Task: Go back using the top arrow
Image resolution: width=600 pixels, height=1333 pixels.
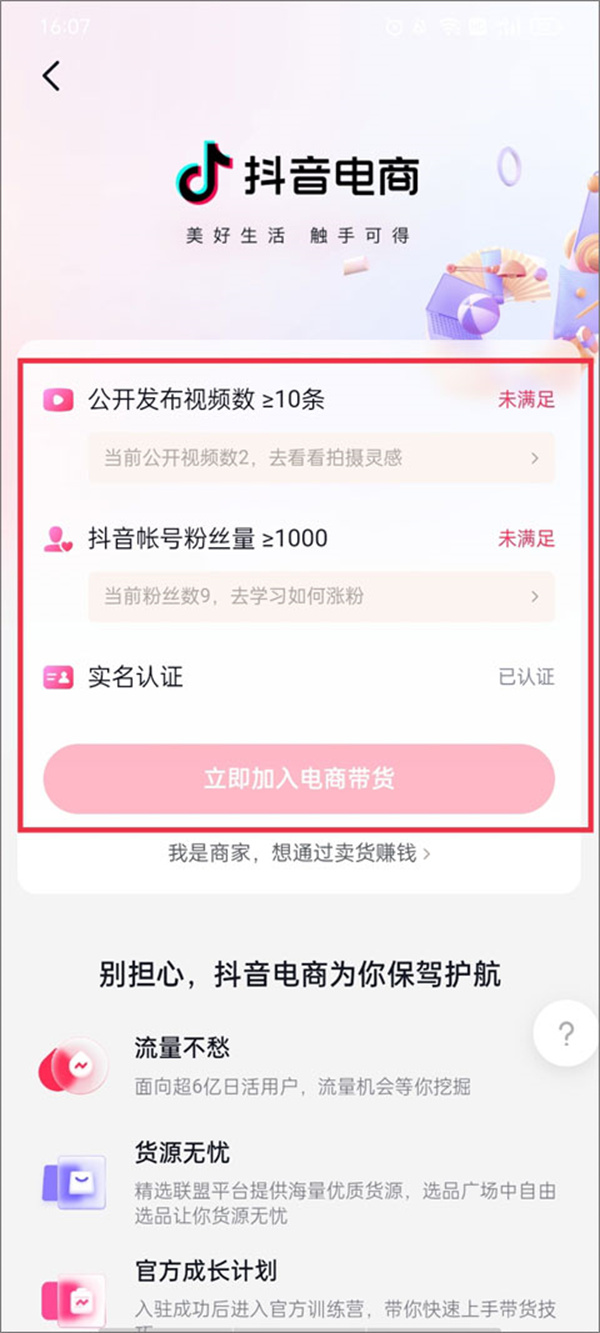Action: pos(52,77)
